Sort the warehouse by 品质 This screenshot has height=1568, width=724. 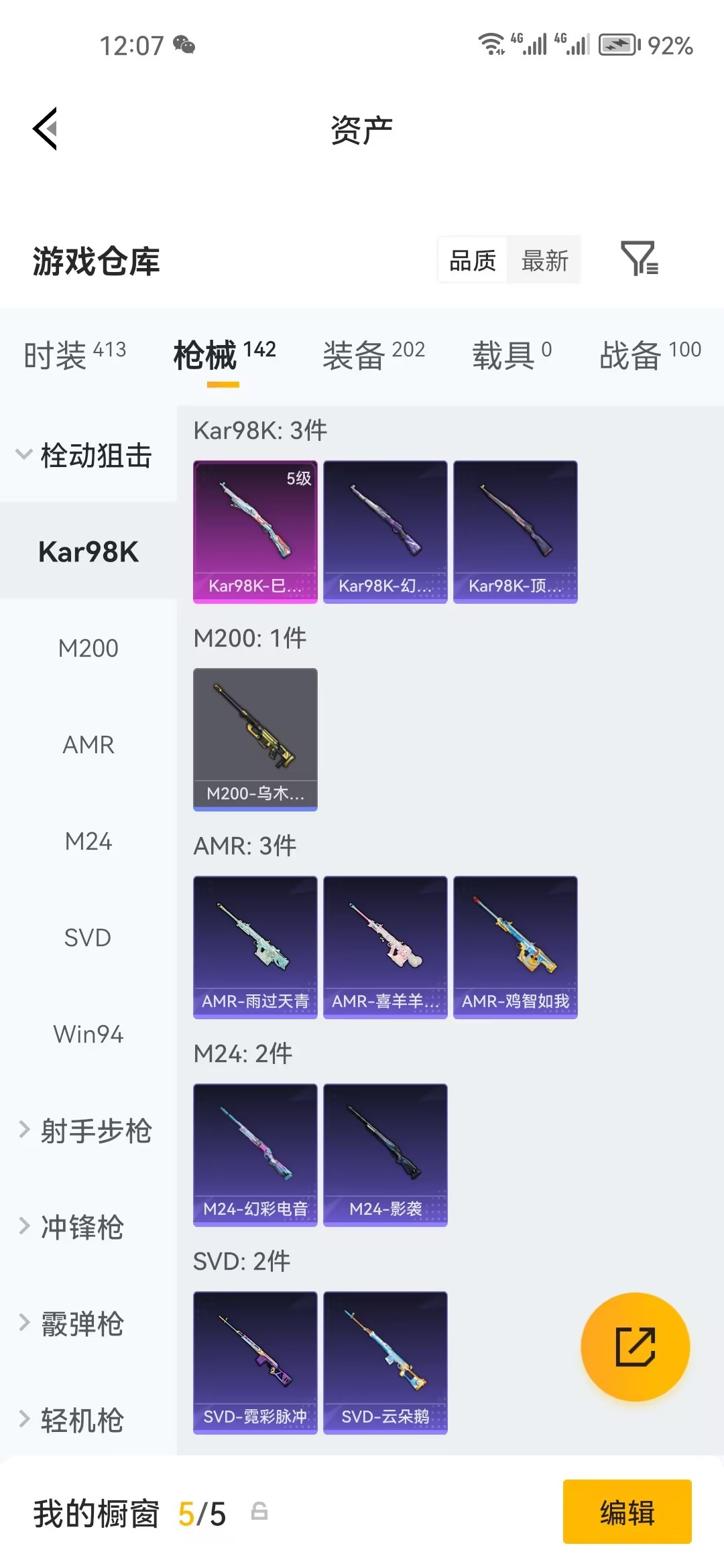[473, 260]
